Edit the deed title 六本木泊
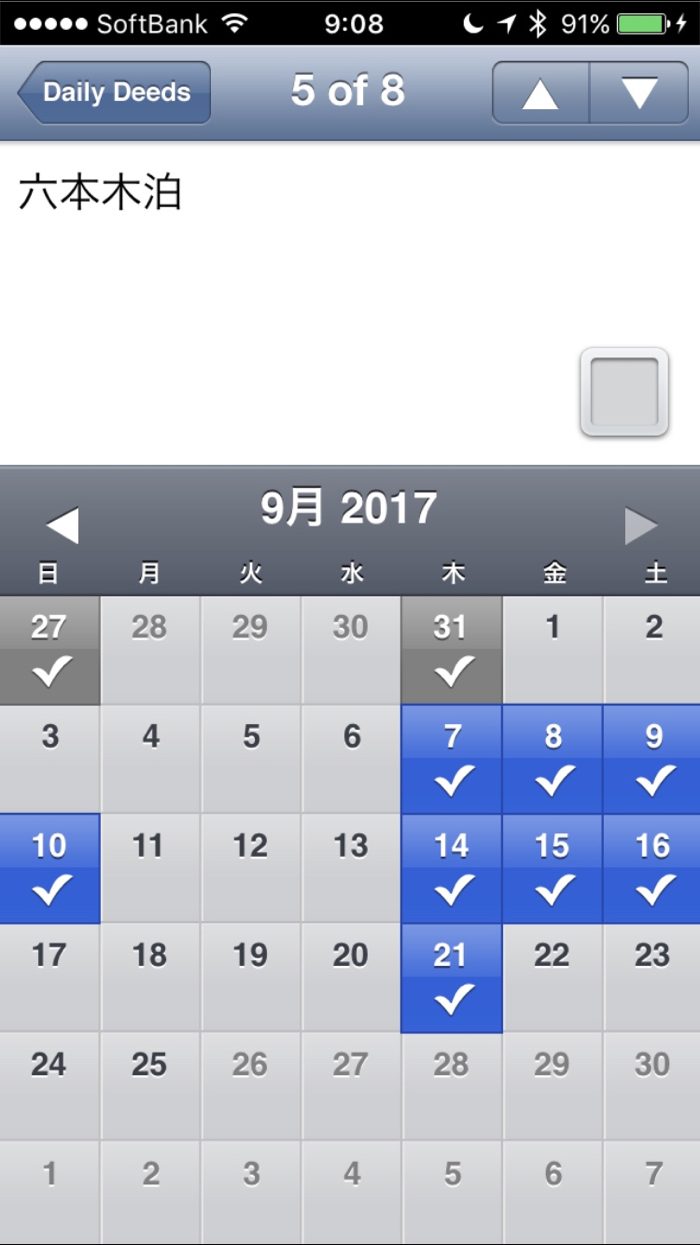The width and height of the screenshot is (700, 1245). tap(100, 192)
